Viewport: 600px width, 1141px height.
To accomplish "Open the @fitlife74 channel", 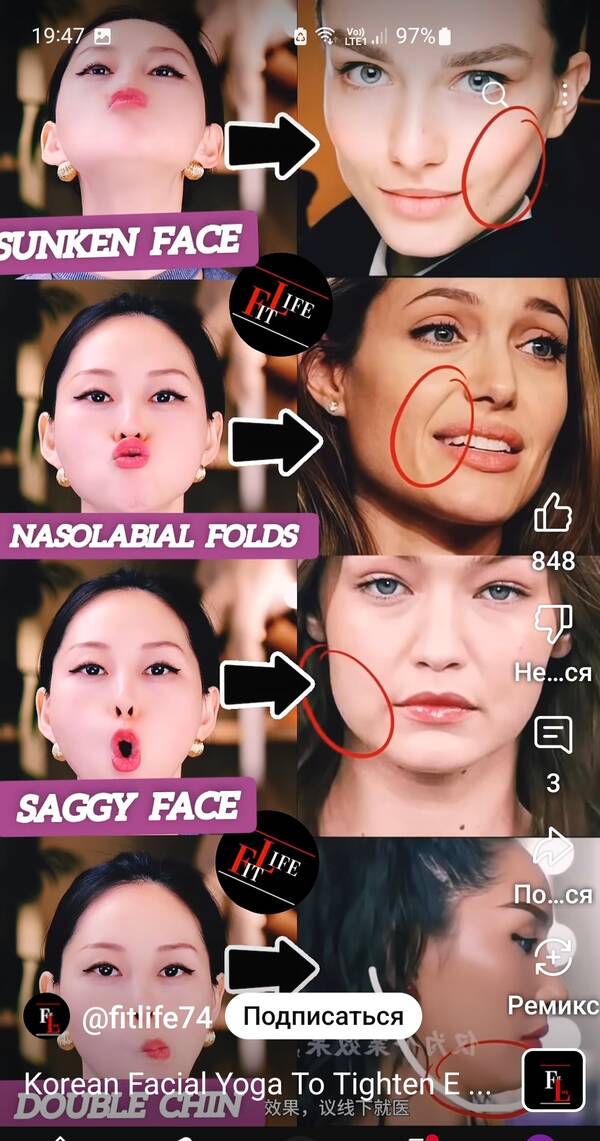I will (146, 1018).
